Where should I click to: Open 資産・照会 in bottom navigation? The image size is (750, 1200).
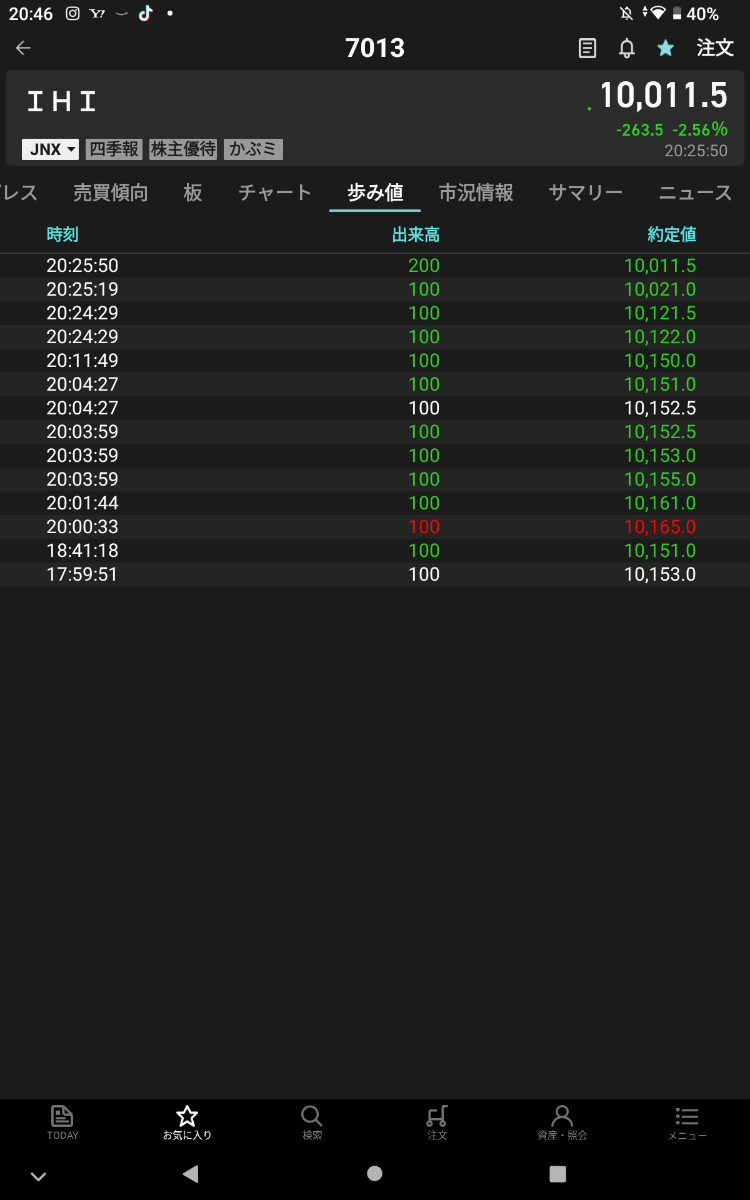pyautogui.click(x=562, y=1122)
